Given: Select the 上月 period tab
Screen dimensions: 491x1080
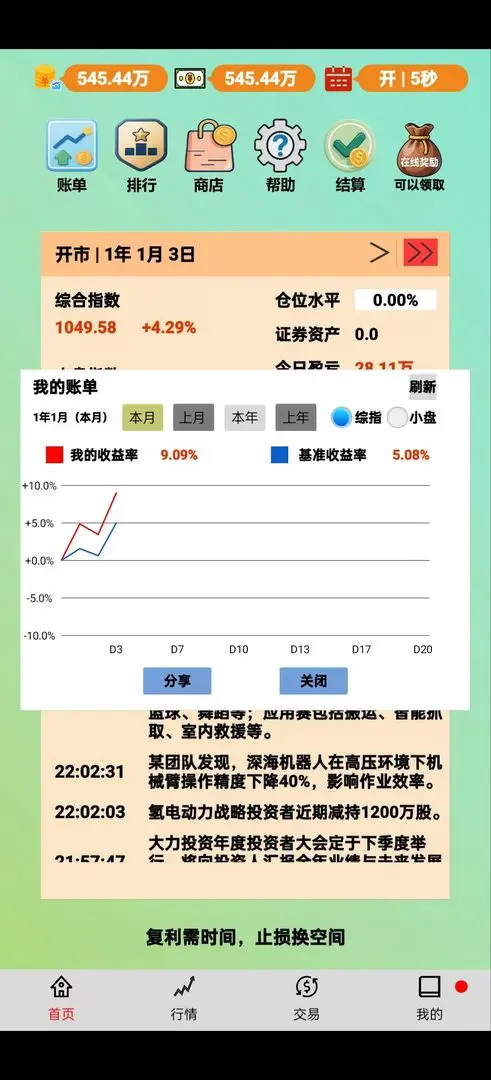Looking at the screenshot, I should (194, 417).
